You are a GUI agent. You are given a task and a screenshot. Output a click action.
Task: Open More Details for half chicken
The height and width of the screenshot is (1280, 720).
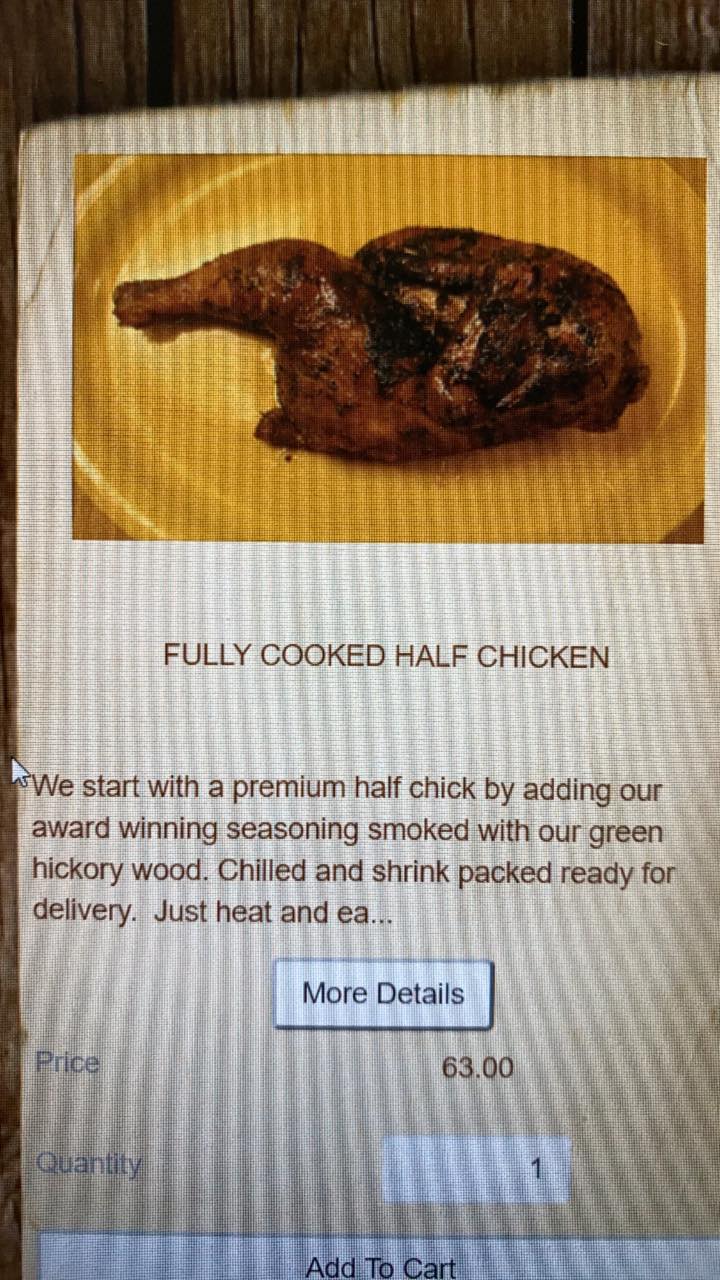[x=383, y=994]
